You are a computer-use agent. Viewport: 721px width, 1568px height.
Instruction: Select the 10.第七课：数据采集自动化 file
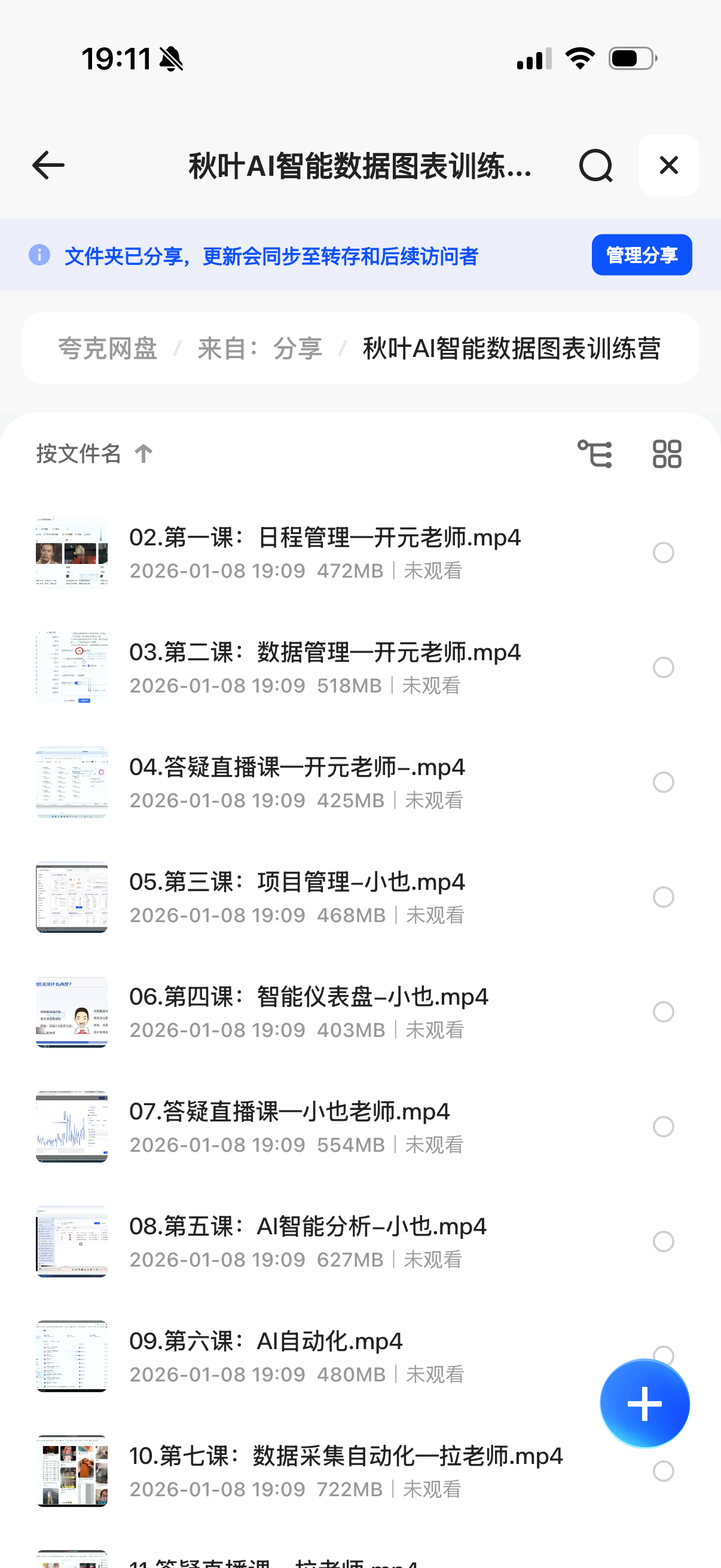click(x=663, y=1471)
